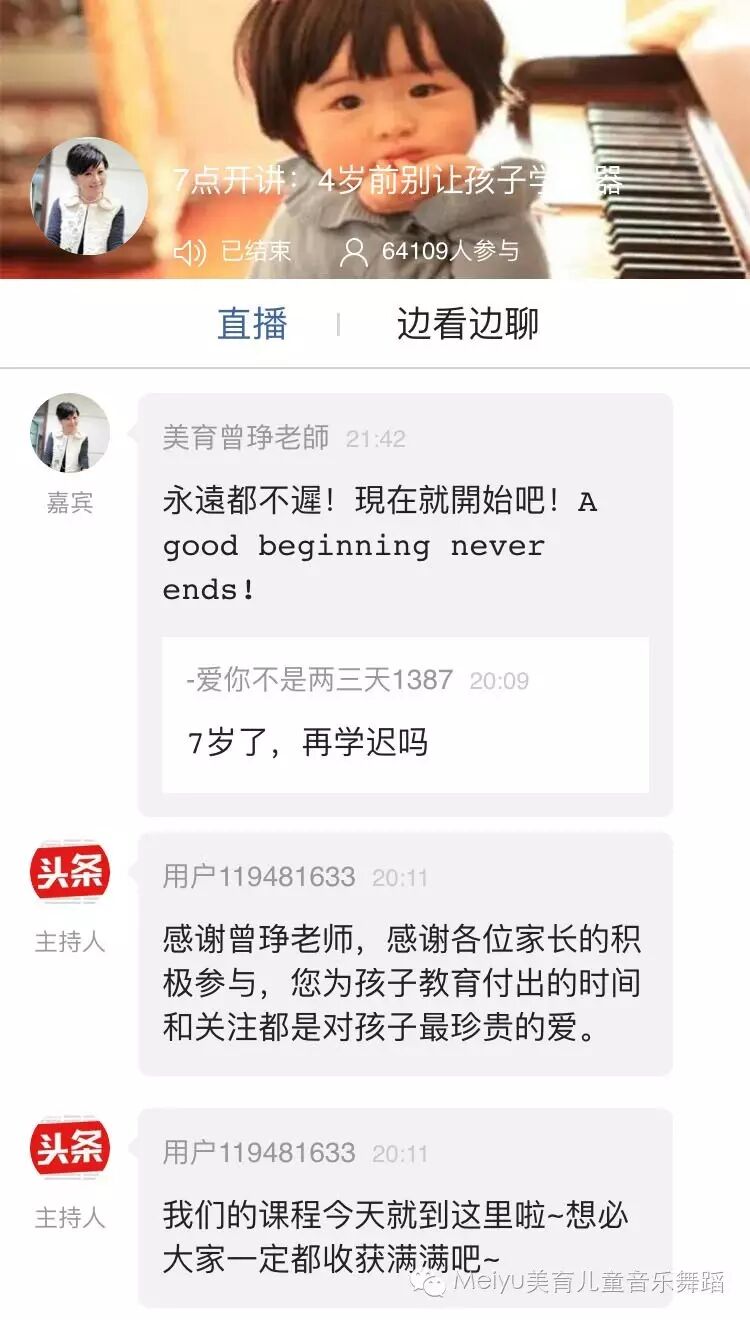Open 美育曾琤老師's avatar in the chat
Viewport: 750px width, 1320px height.
(70, 432)
